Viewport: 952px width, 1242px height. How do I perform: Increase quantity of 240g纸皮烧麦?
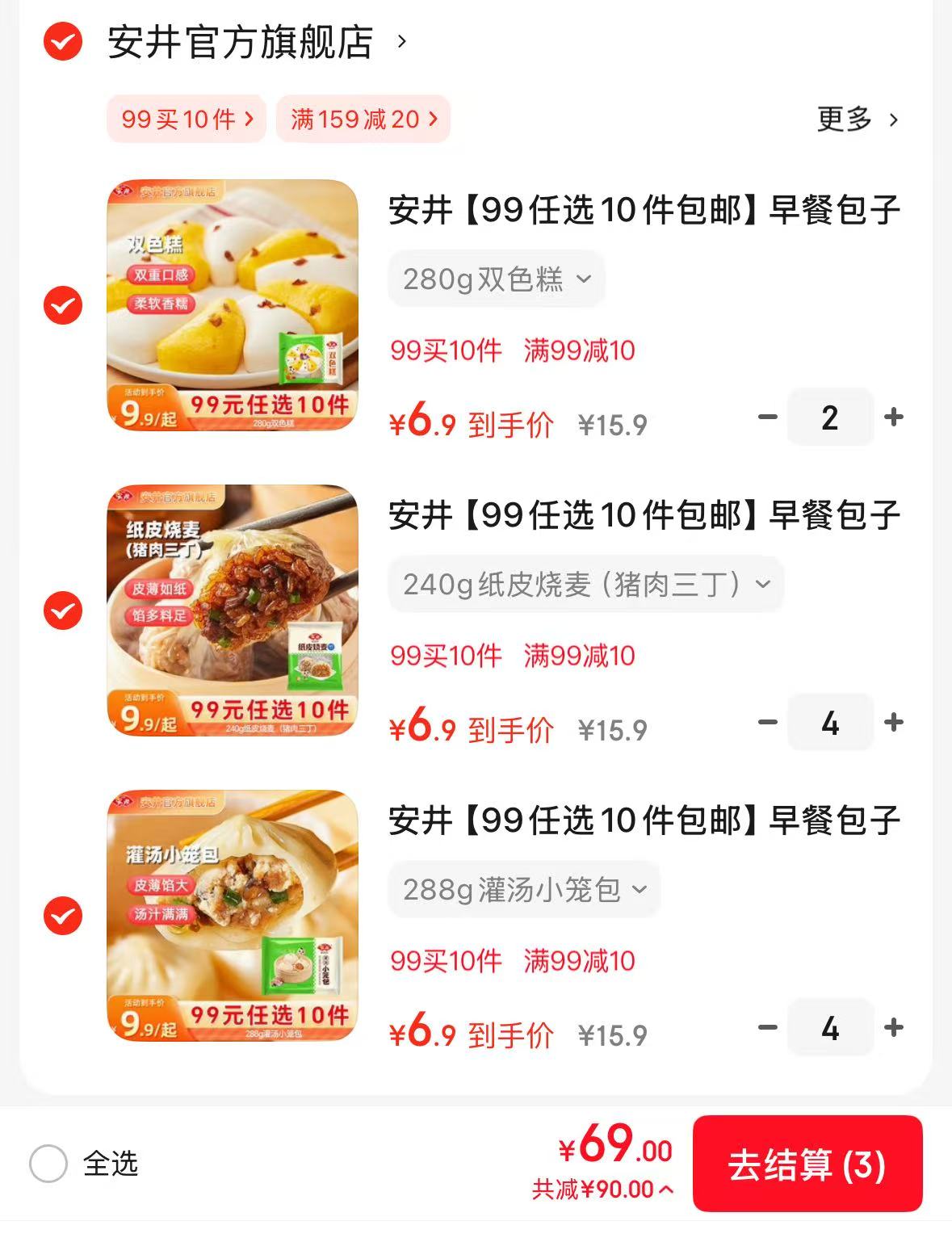[893, 723]
